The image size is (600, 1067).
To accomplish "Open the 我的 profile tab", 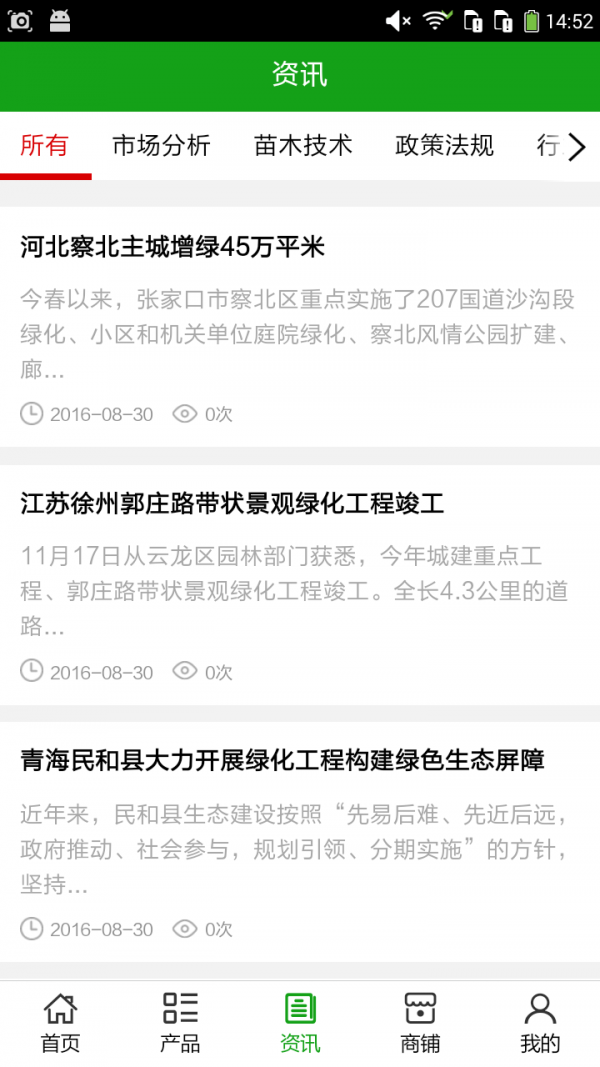I will (540, 1022).
